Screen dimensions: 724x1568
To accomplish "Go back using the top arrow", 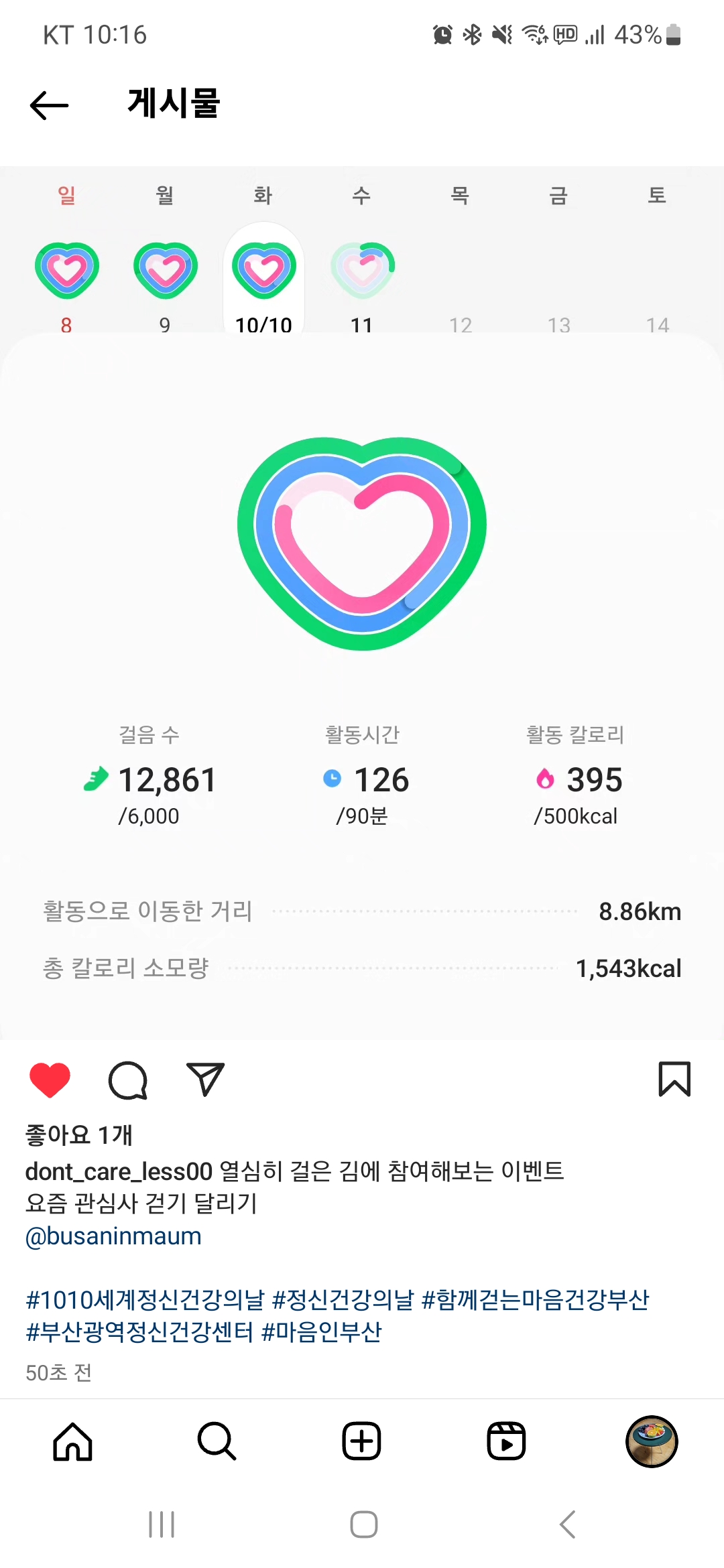I will pos(50,105).
